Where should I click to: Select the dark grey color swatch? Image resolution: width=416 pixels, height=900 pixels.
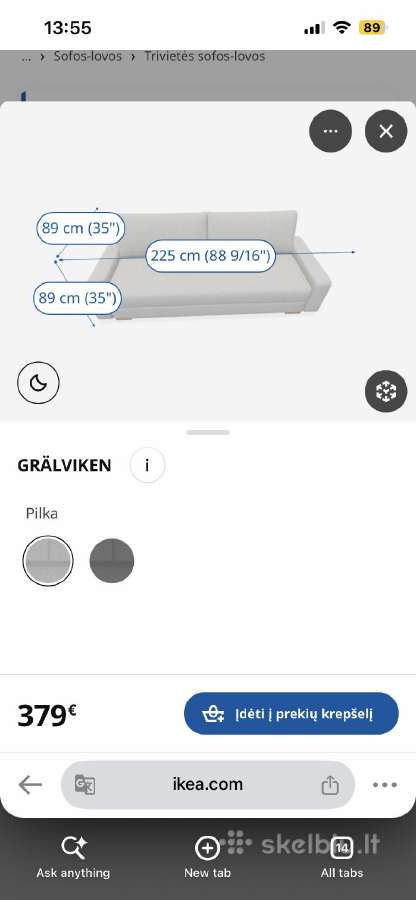coord(112,560)
